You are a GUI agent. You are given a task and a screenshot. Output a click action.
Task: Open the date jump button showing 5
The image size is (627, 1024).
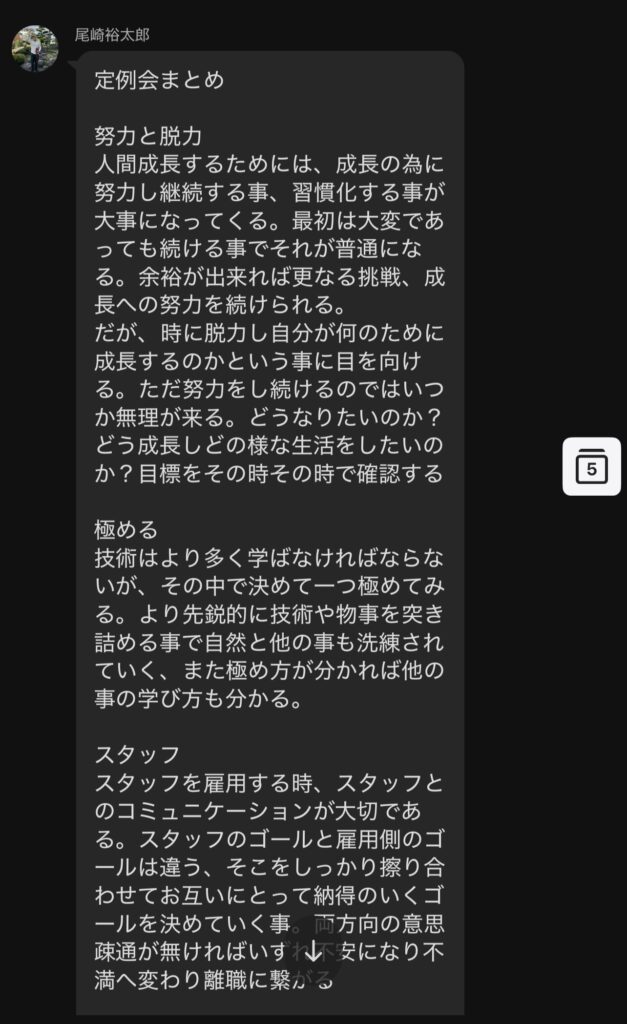point(591,466)
